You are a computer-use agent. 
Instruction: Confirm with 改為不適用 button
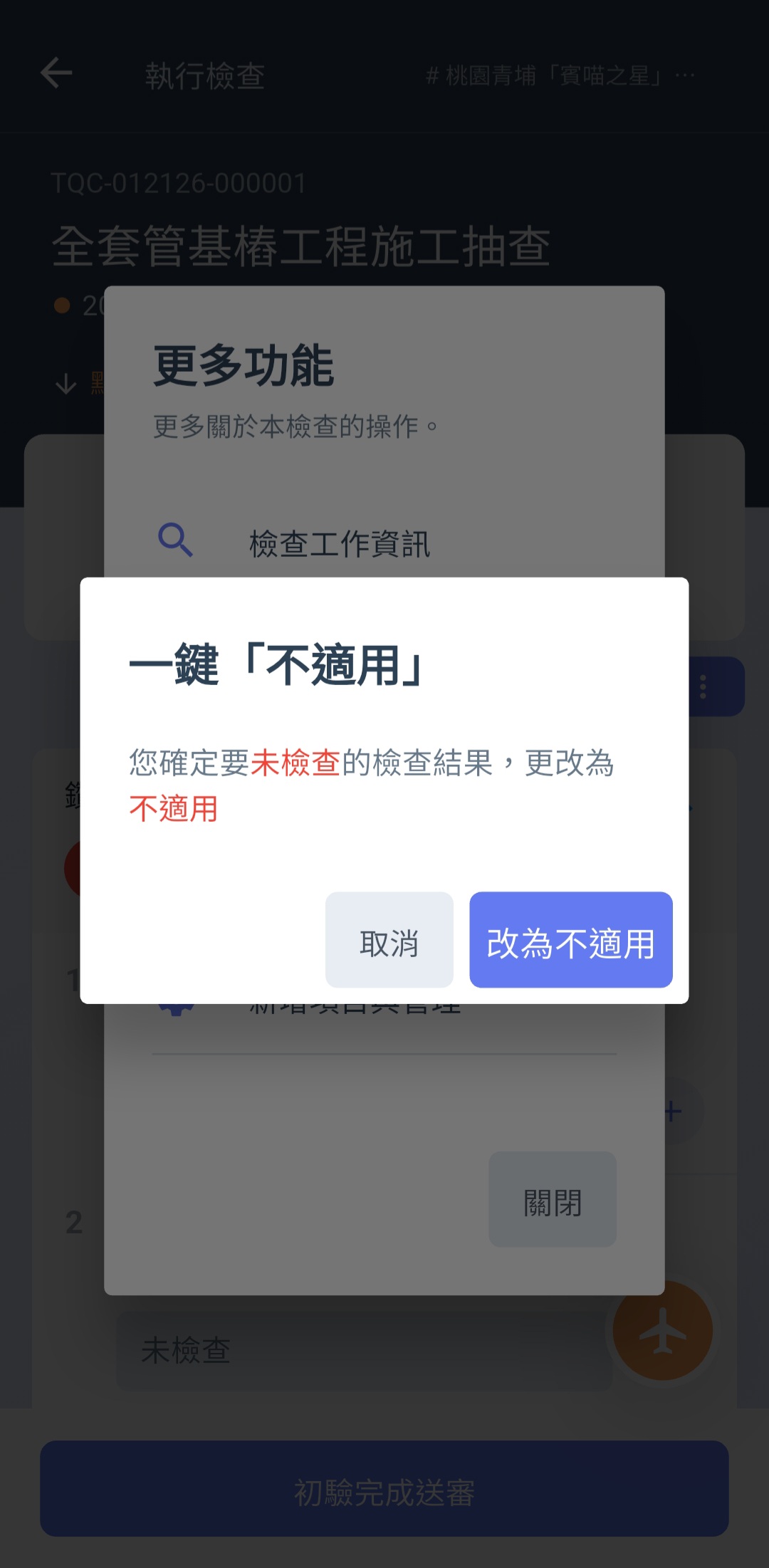click(x=570, y=939)
